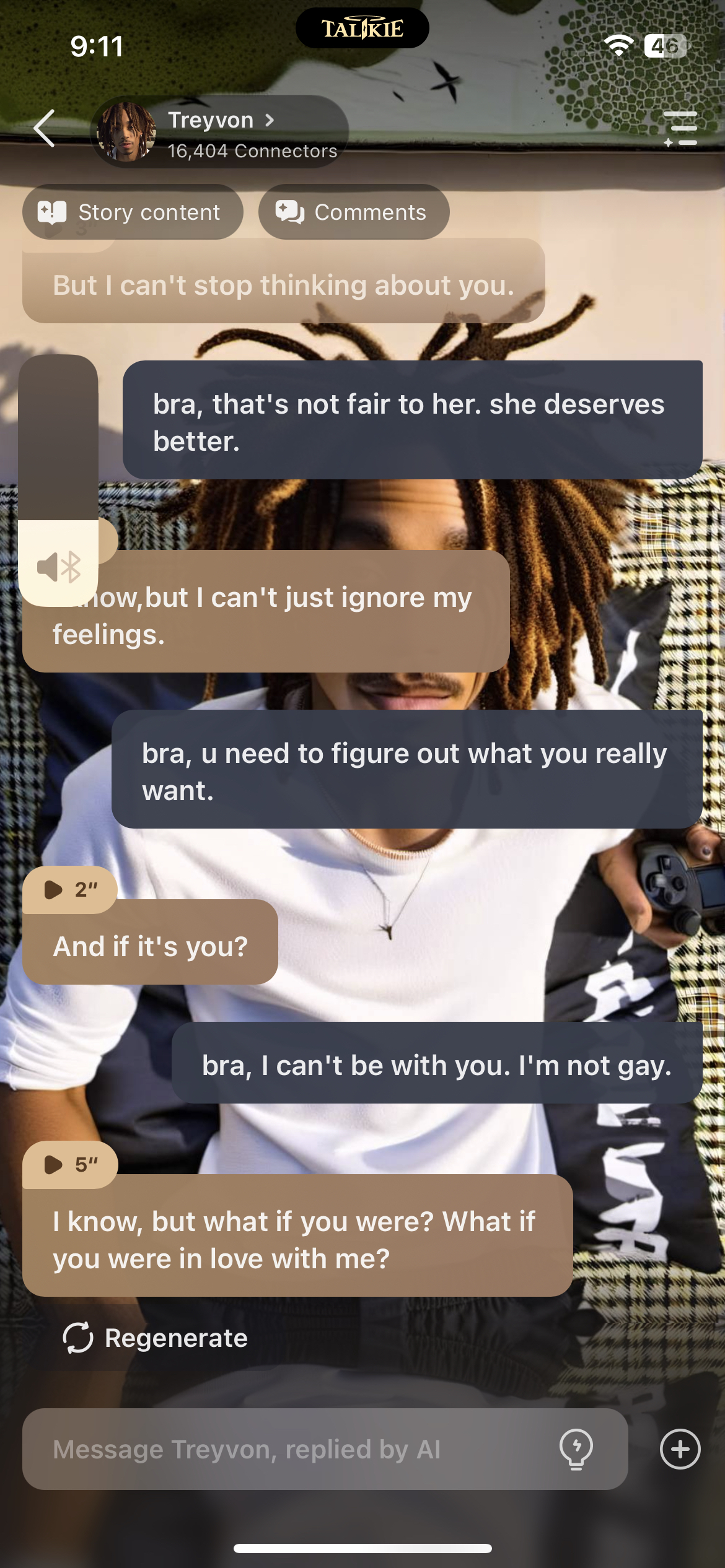Open the Comments section
Viewport: 725px width, 1568px height.
354,212
